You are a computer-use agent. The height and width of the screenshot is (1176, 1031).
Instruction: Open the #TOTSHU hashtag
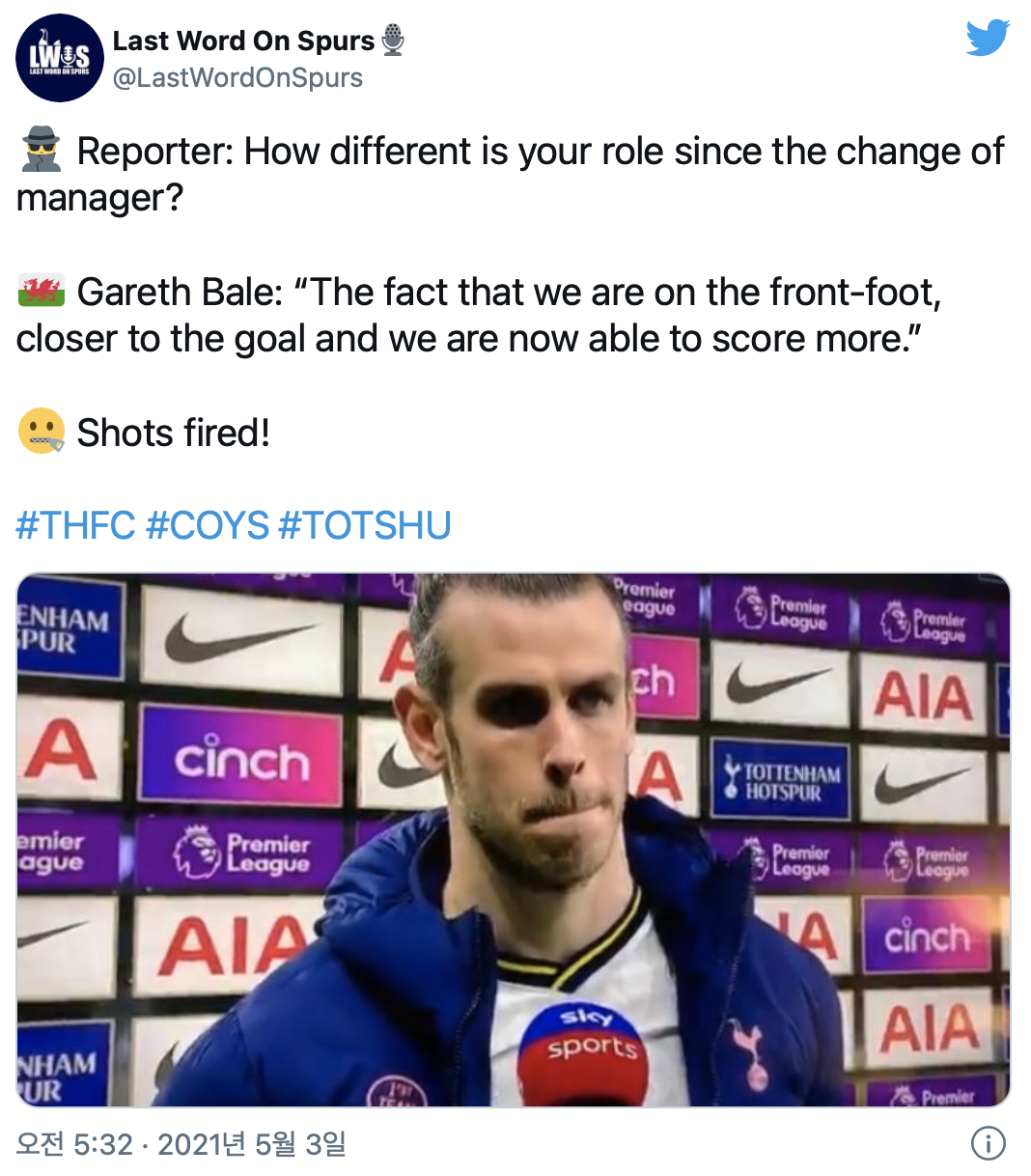click(x=364, y=526)
